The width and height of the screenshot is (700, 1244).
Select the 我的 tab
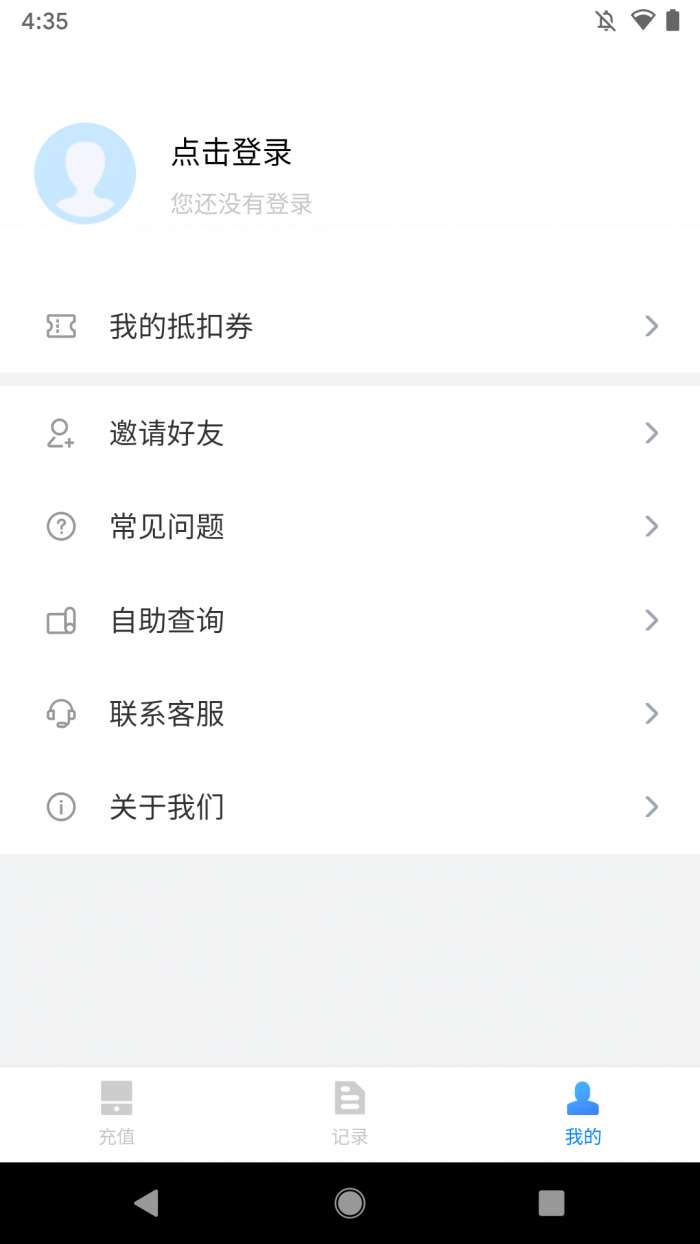coord(583,1112)
